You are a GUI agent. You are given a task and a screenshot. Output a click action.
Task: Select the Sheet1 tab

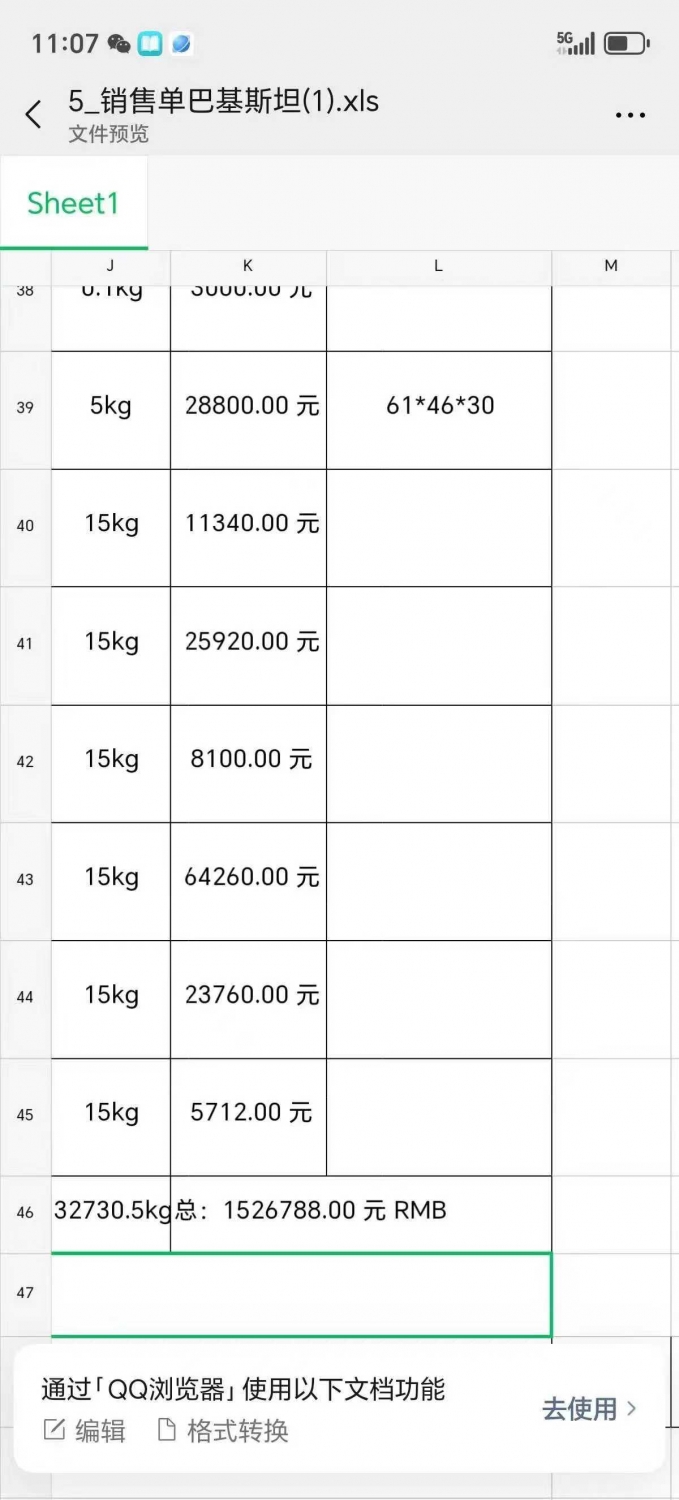tap(73, 203)
